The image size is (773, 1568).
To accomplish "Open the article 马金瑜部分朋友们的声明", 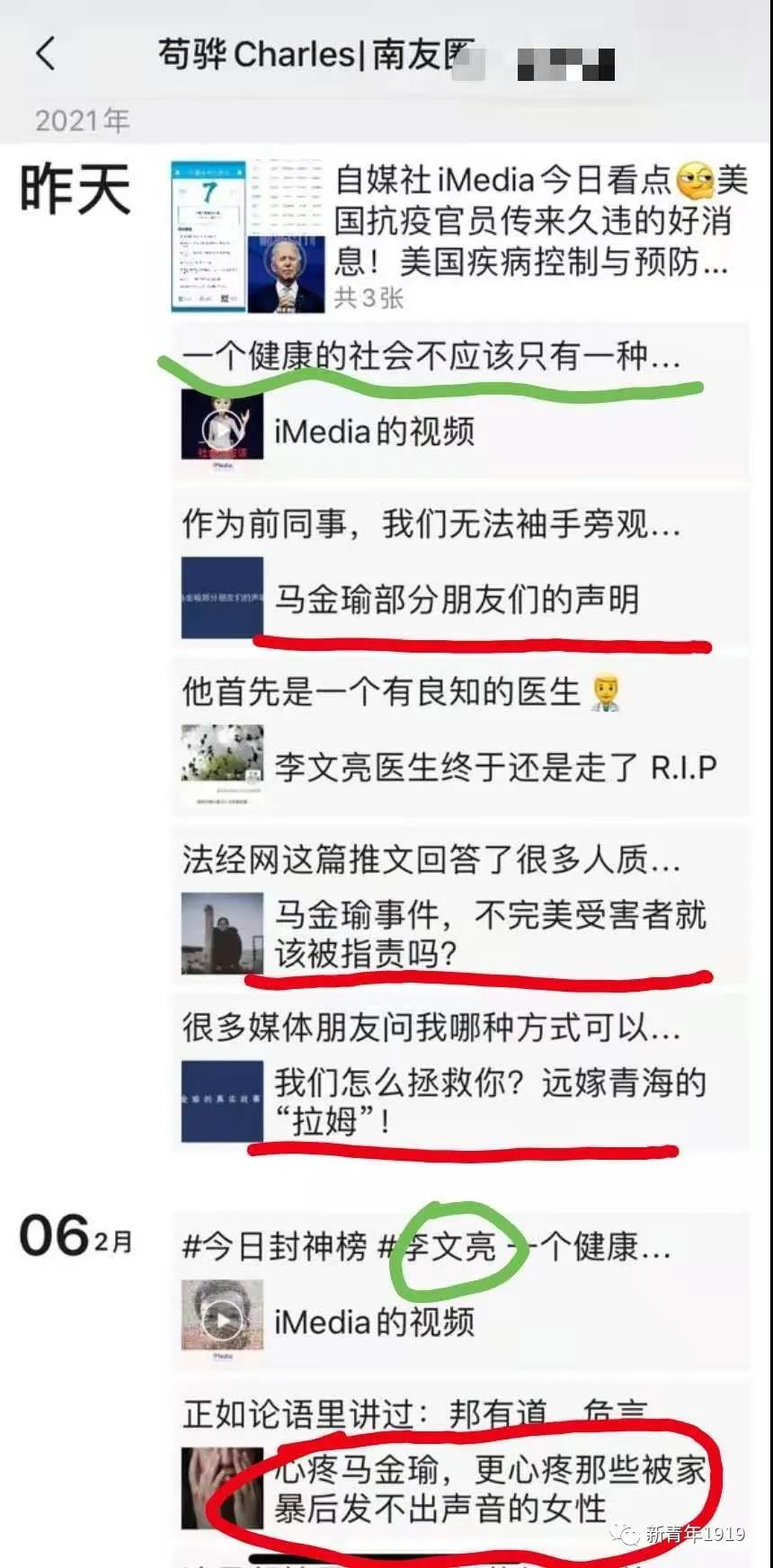I will pyautogui.click(x=457, y=599).
